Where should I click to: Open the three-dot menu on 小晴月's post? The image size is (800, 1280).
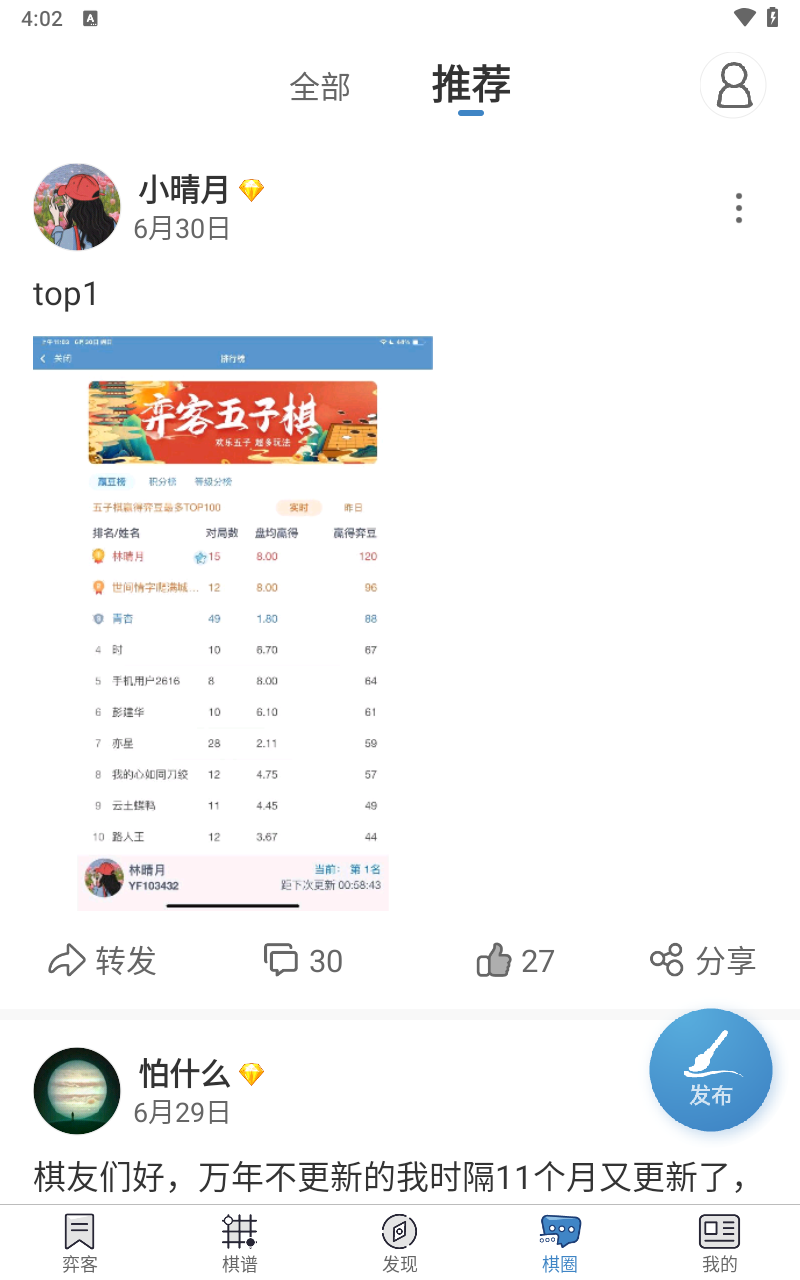[x=738, y=208]
